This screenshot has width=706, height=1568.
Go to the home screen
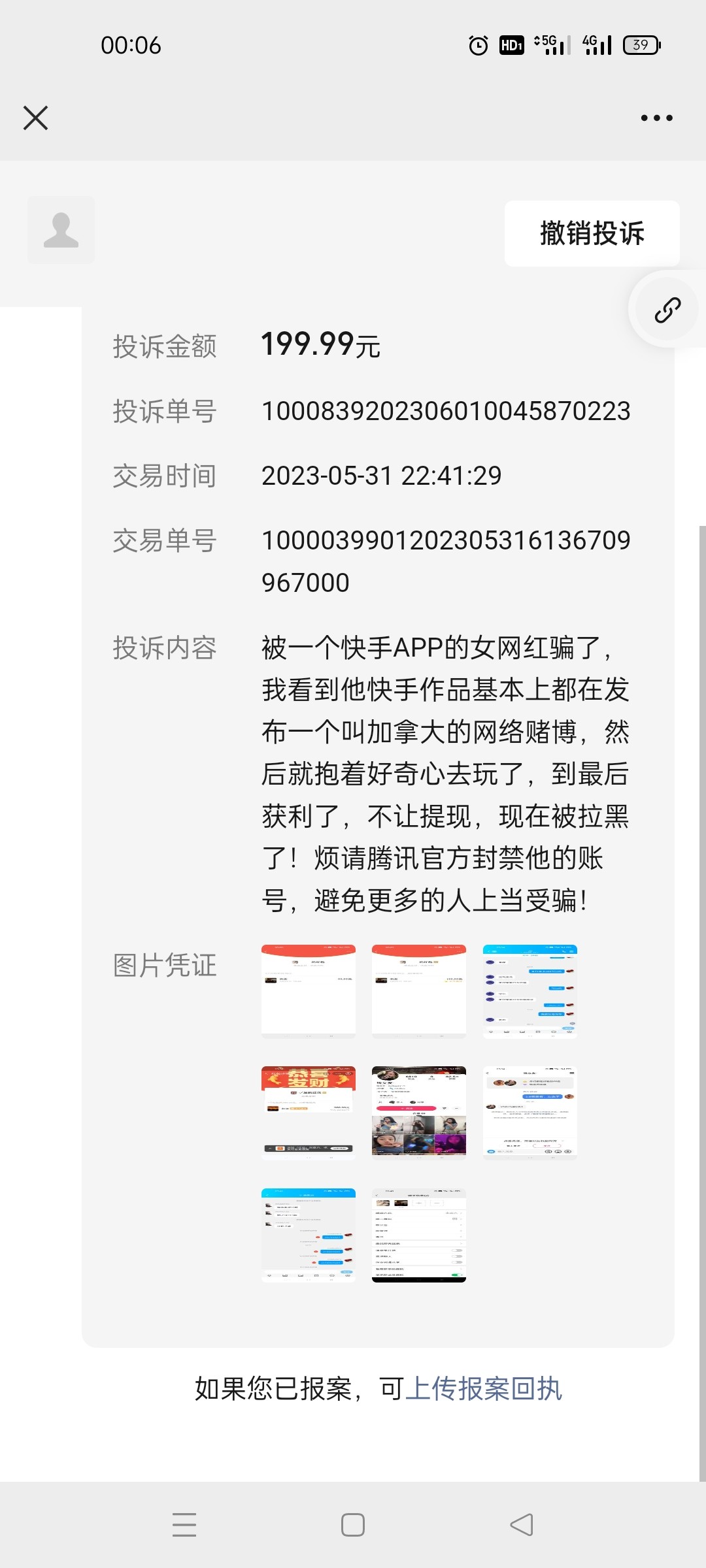[x=353, y=1525]
